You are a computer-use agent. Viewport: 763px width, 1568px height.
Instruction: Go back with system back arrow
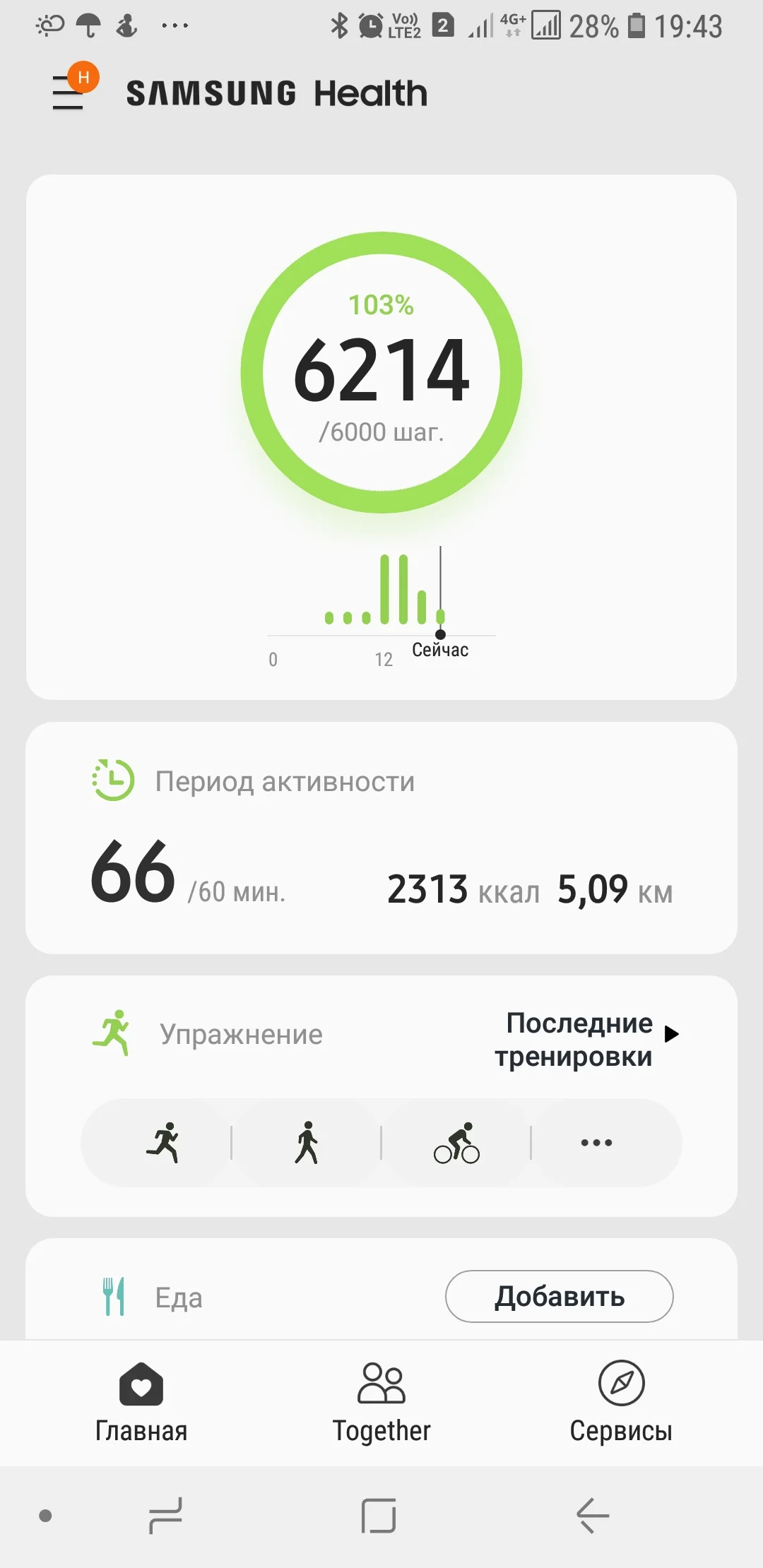593,1516
